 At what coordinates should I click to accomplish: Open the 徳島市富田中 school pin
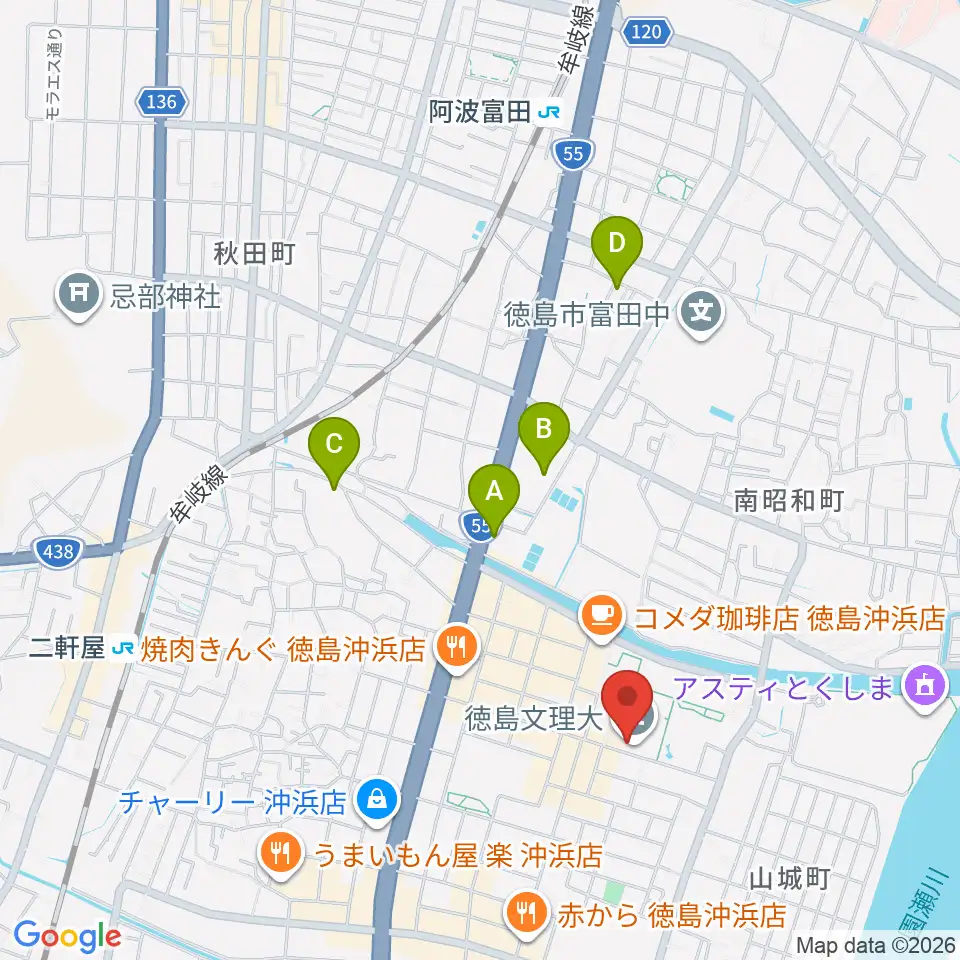702,312
